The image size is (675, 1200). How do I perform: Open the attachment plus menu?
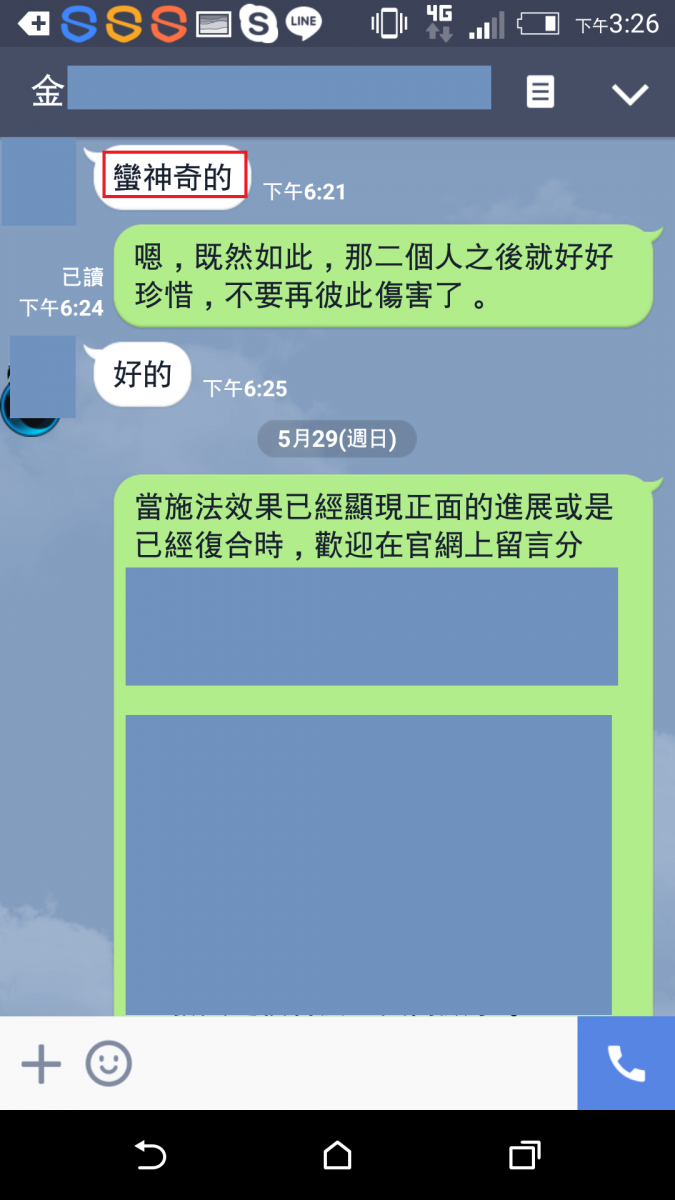coord(41,1063)
